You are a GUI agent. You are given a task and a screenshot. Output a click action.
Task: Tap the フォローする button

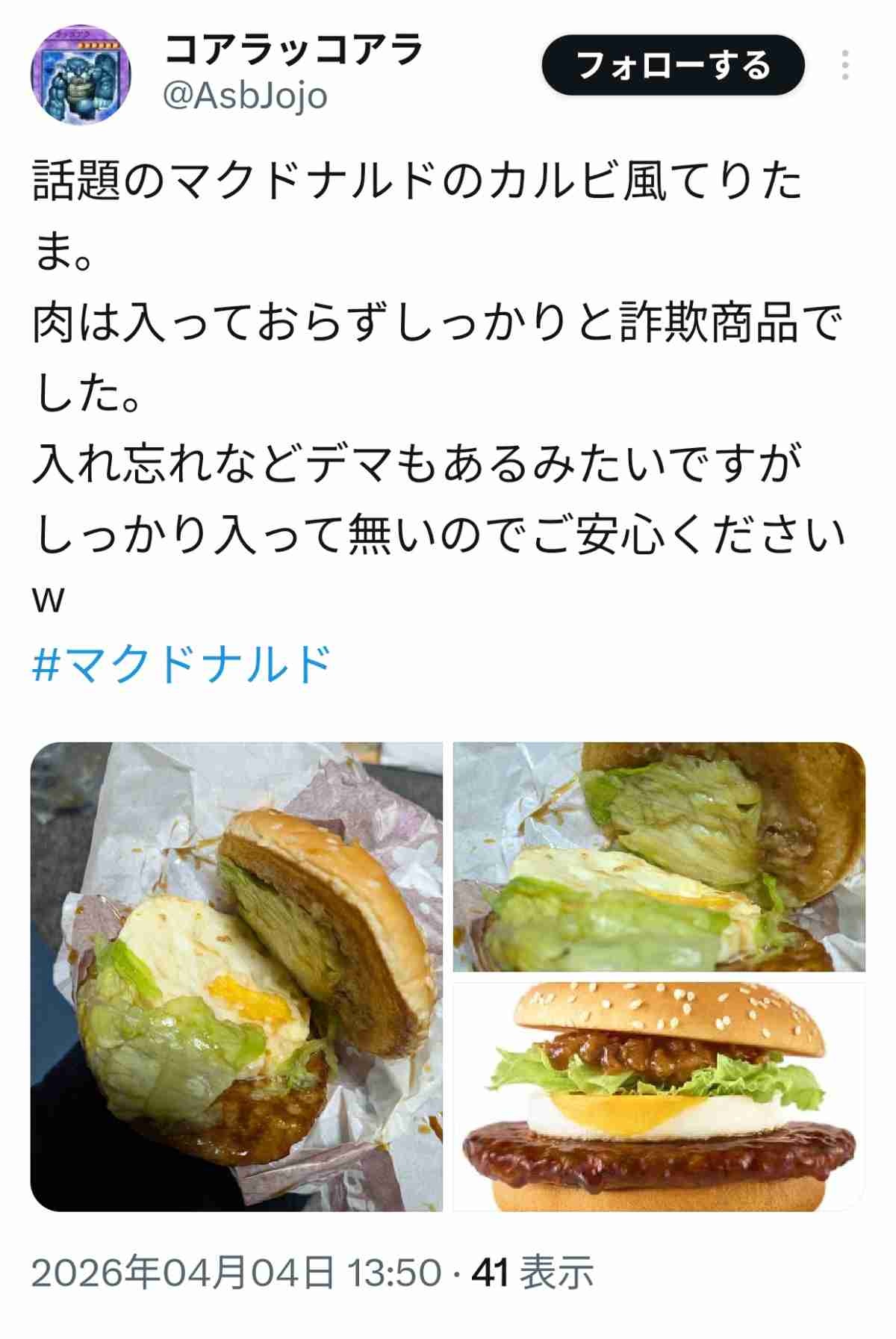click(673, 66)
